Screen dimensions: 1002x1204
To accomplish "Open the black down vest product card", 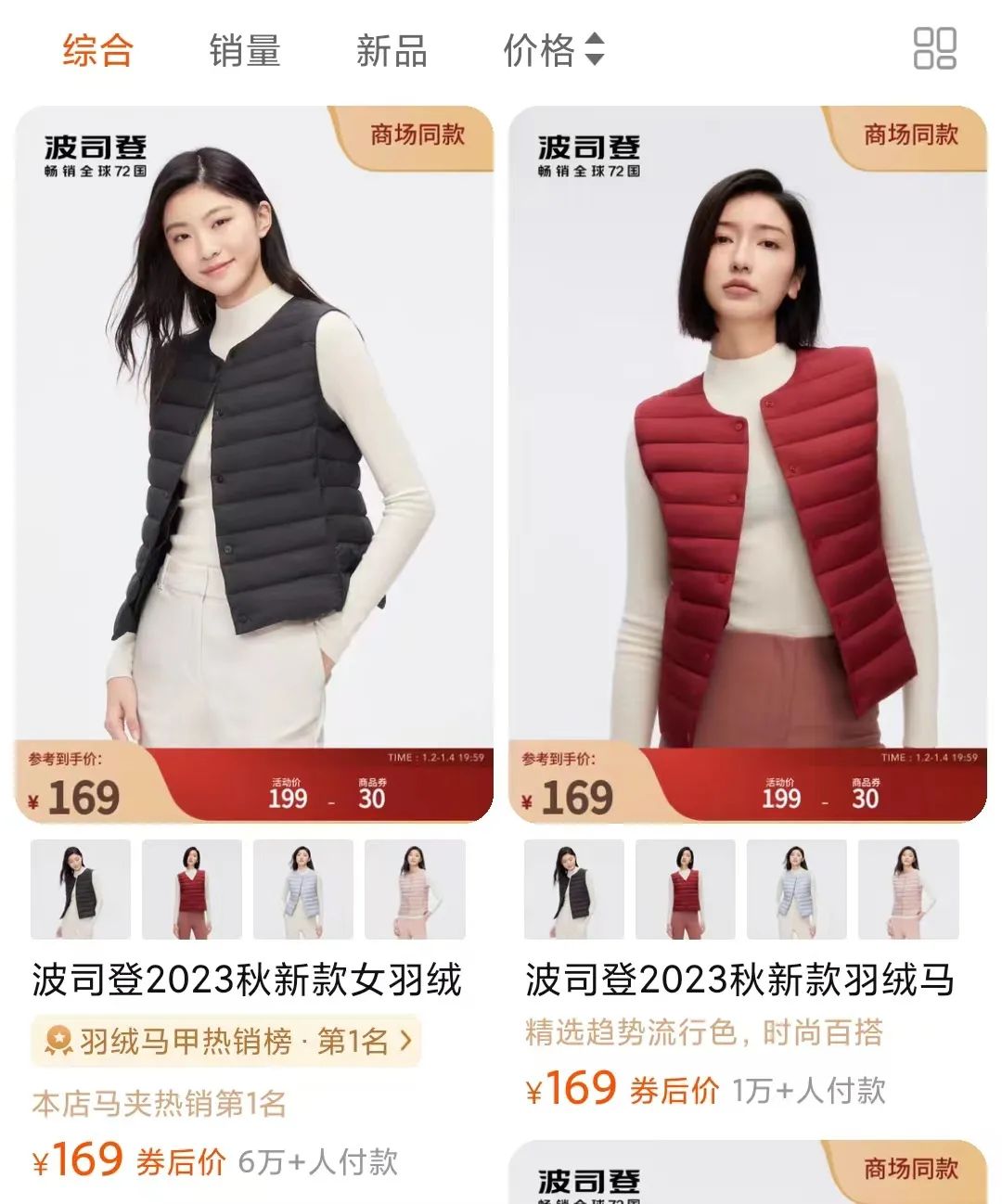I will [254, 464].
